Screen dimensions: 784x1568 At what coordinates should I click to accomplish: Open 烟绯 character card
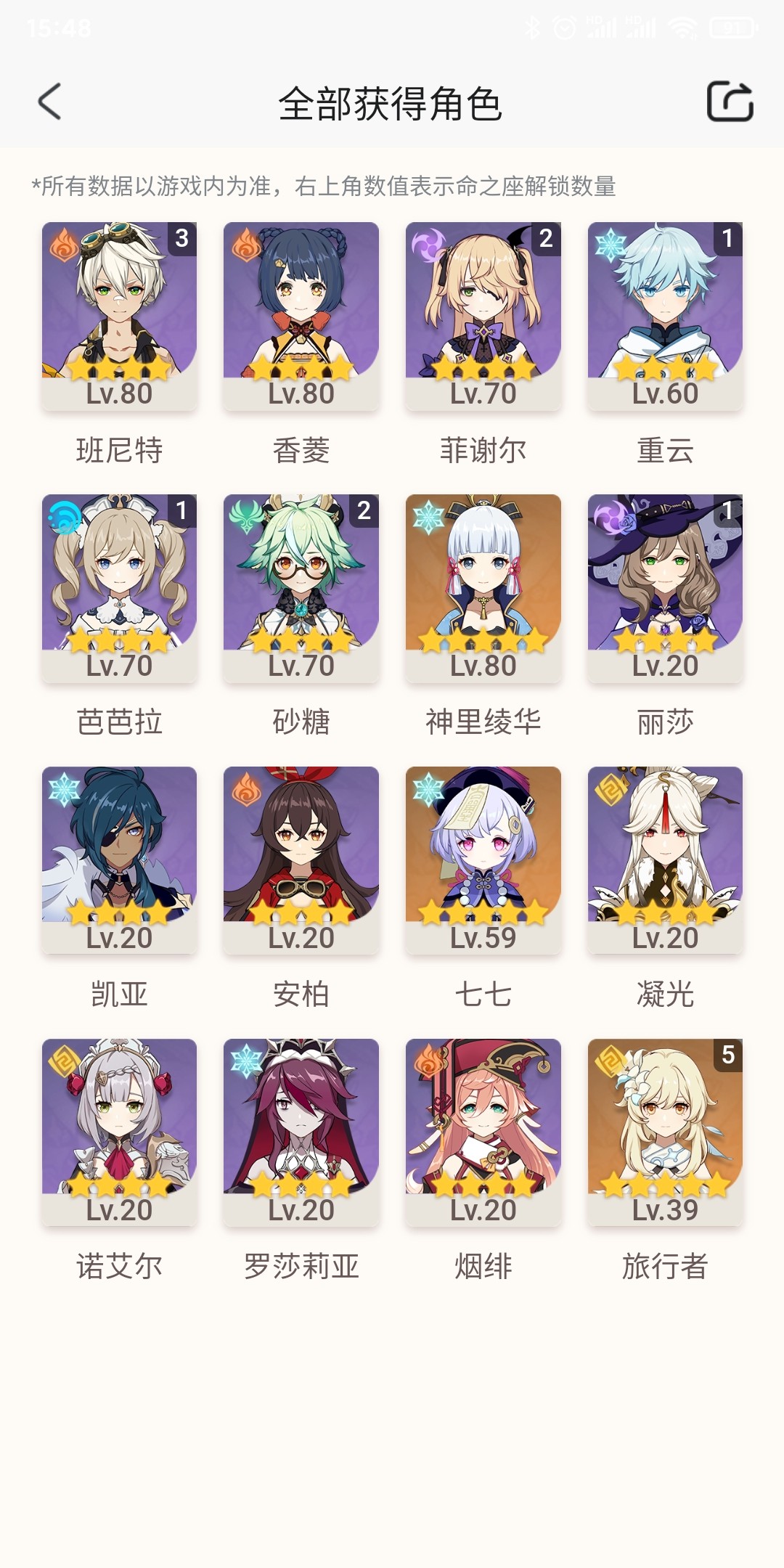(483, 1132)
